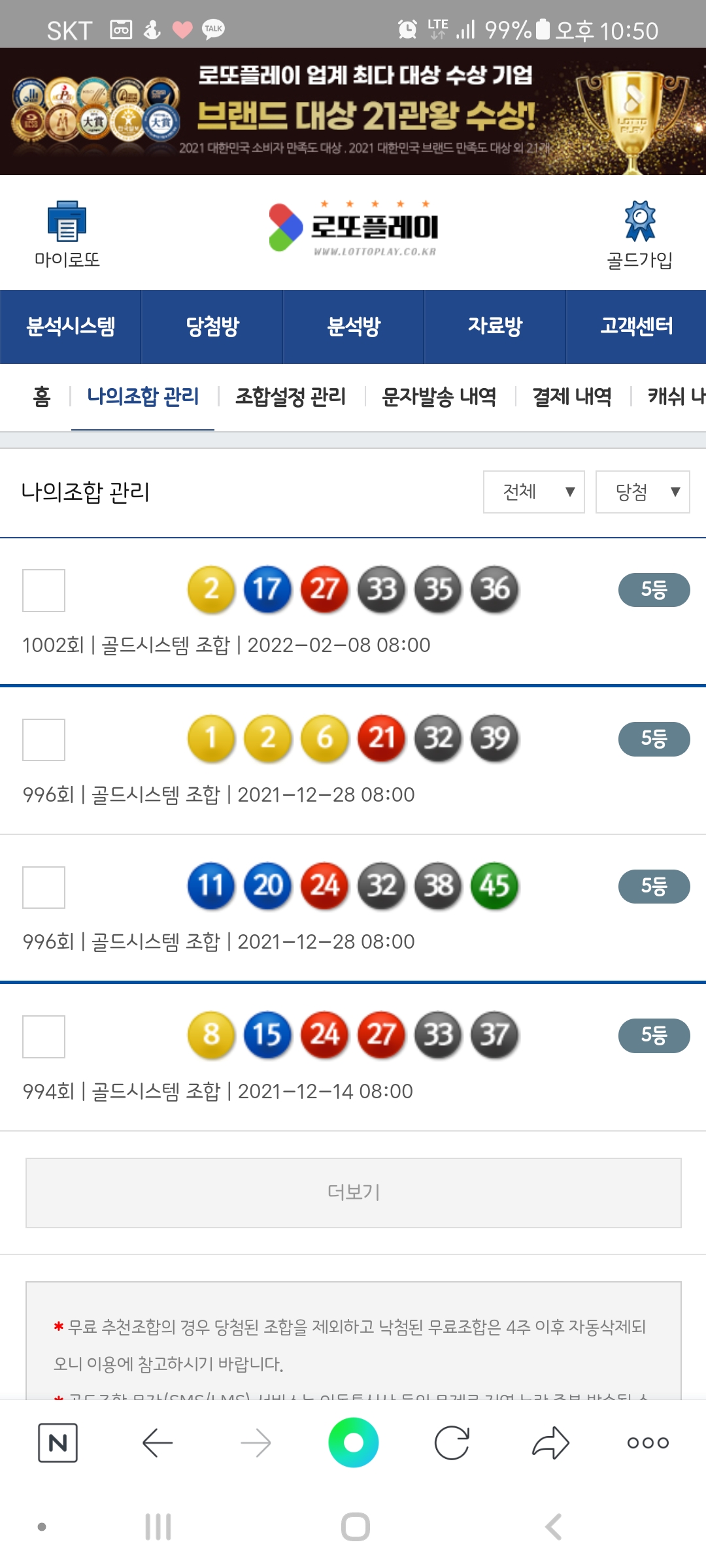This screenshot has height=1568, width=706.
Task: Open 골드가입 membership page
Action: (x=639, y=235)
